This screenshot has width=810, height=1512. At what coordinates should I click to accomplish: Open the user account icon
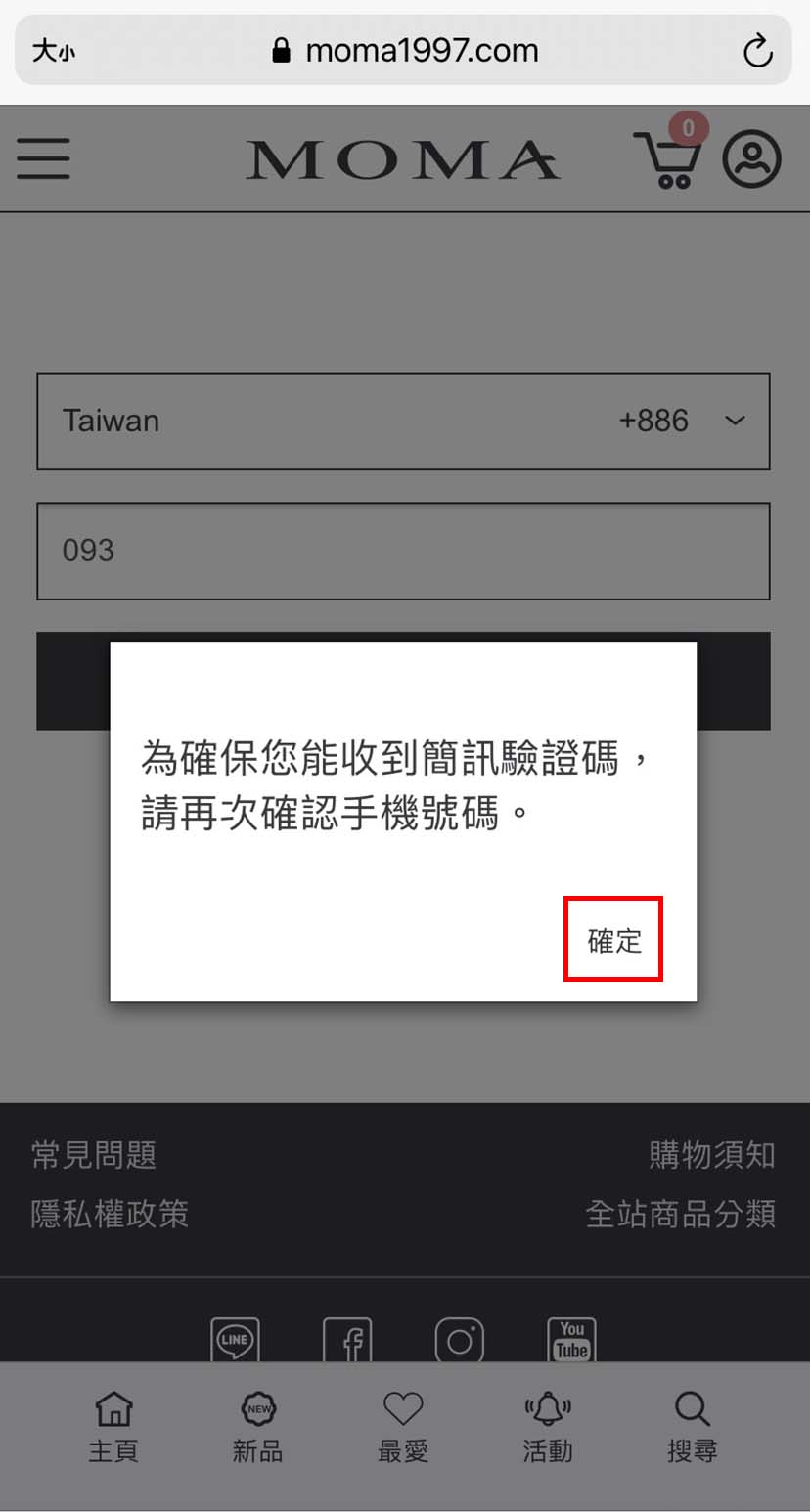point(751,159)
